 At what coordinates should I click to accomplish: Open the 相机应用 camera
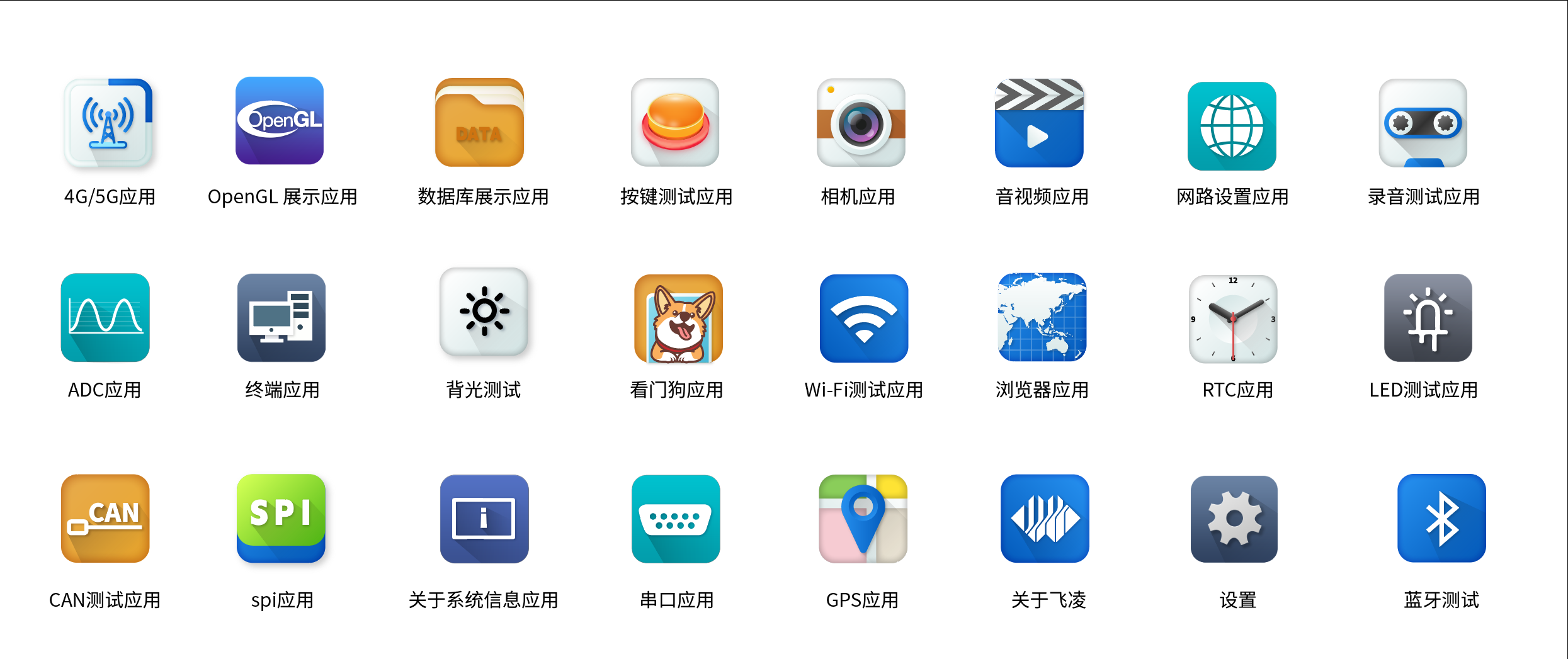click(861, 123)
